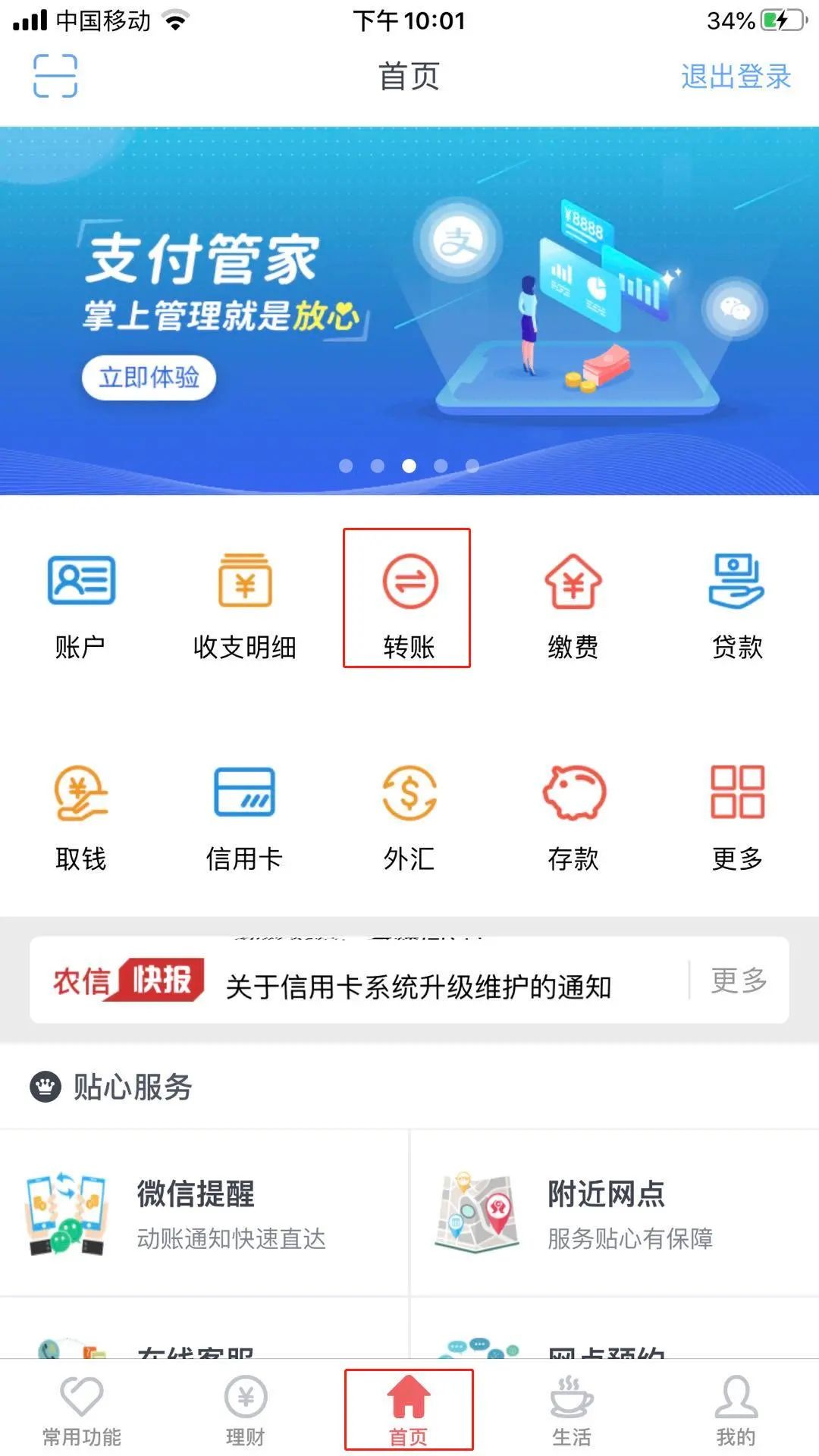819x1456 pixels.
Task: Tap 取钱 cash withdrawal
Action: (81, 817)
